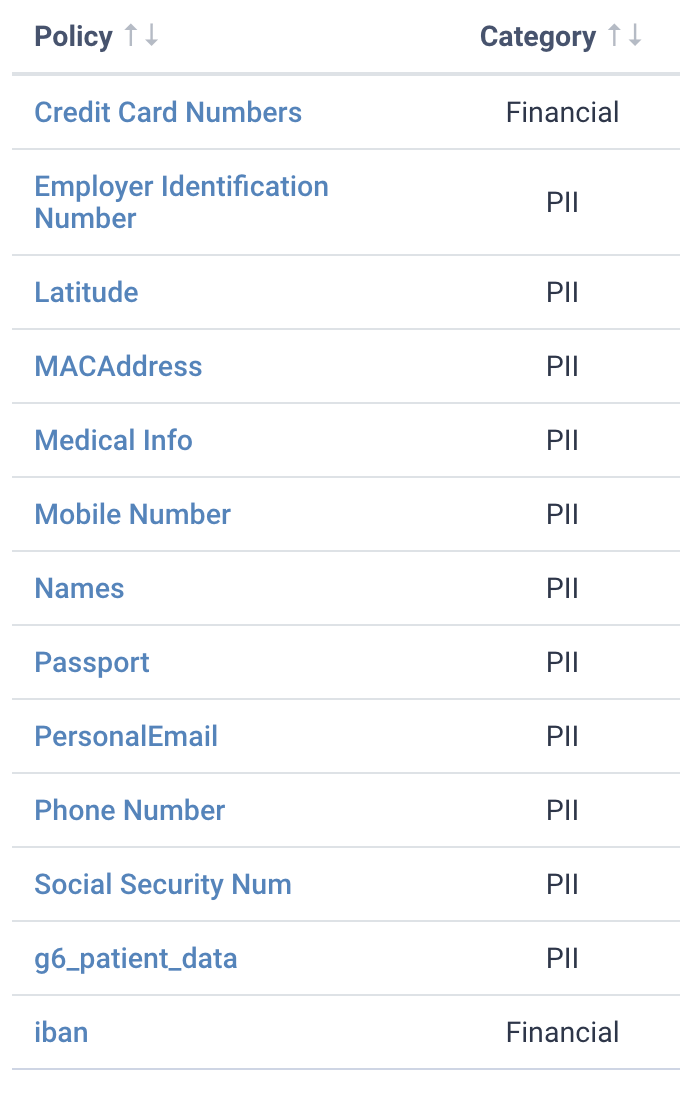680x1098 pixels.
Task: Open the Passport policy
Action: (x=92, y=662)
